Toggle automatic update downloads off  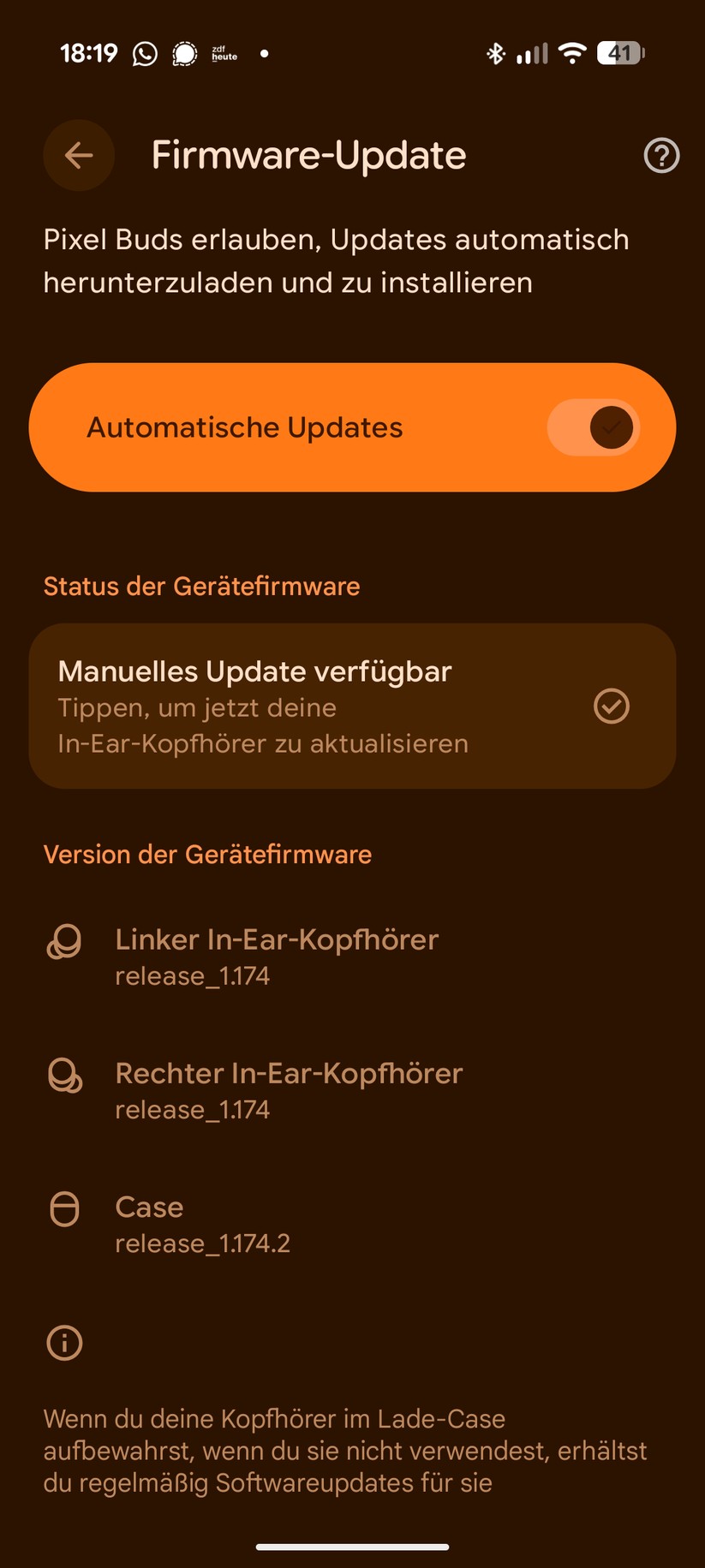click(x=593, y=427)
